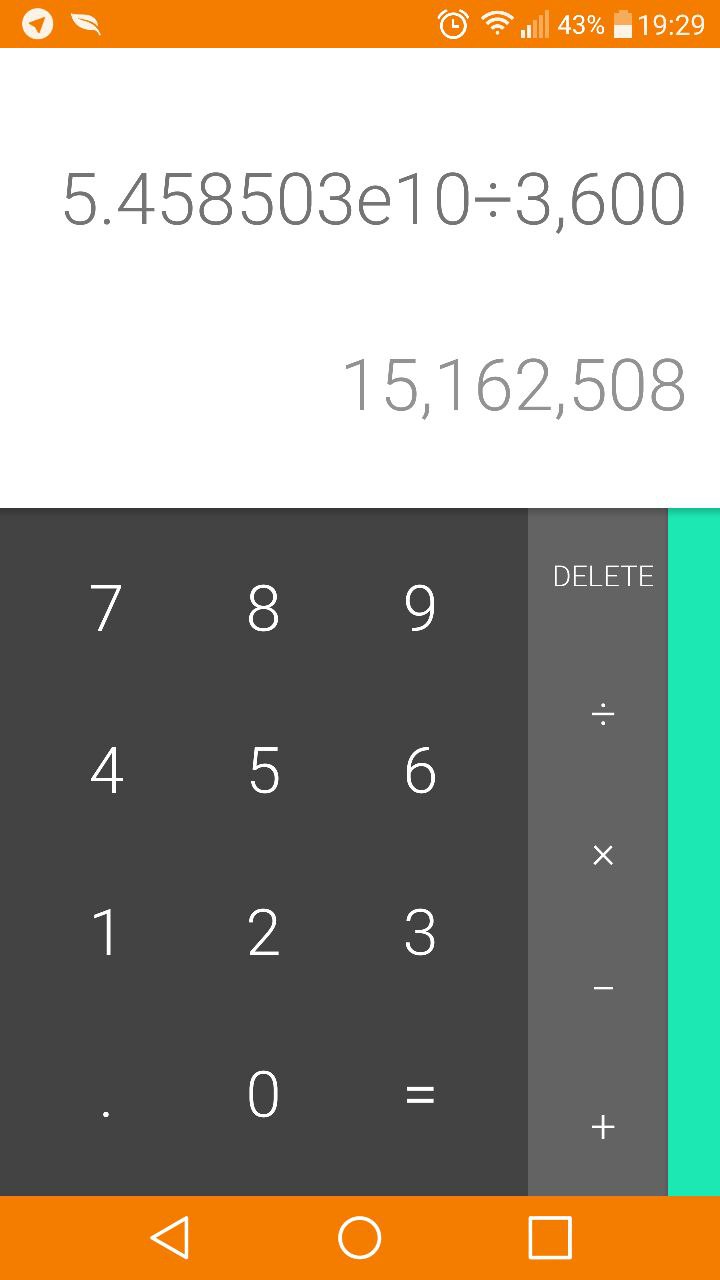Image resolution: width=720 pixels, height=1280 pixels.
Task: Enter the digit 0
Action: pos(263,1094)
